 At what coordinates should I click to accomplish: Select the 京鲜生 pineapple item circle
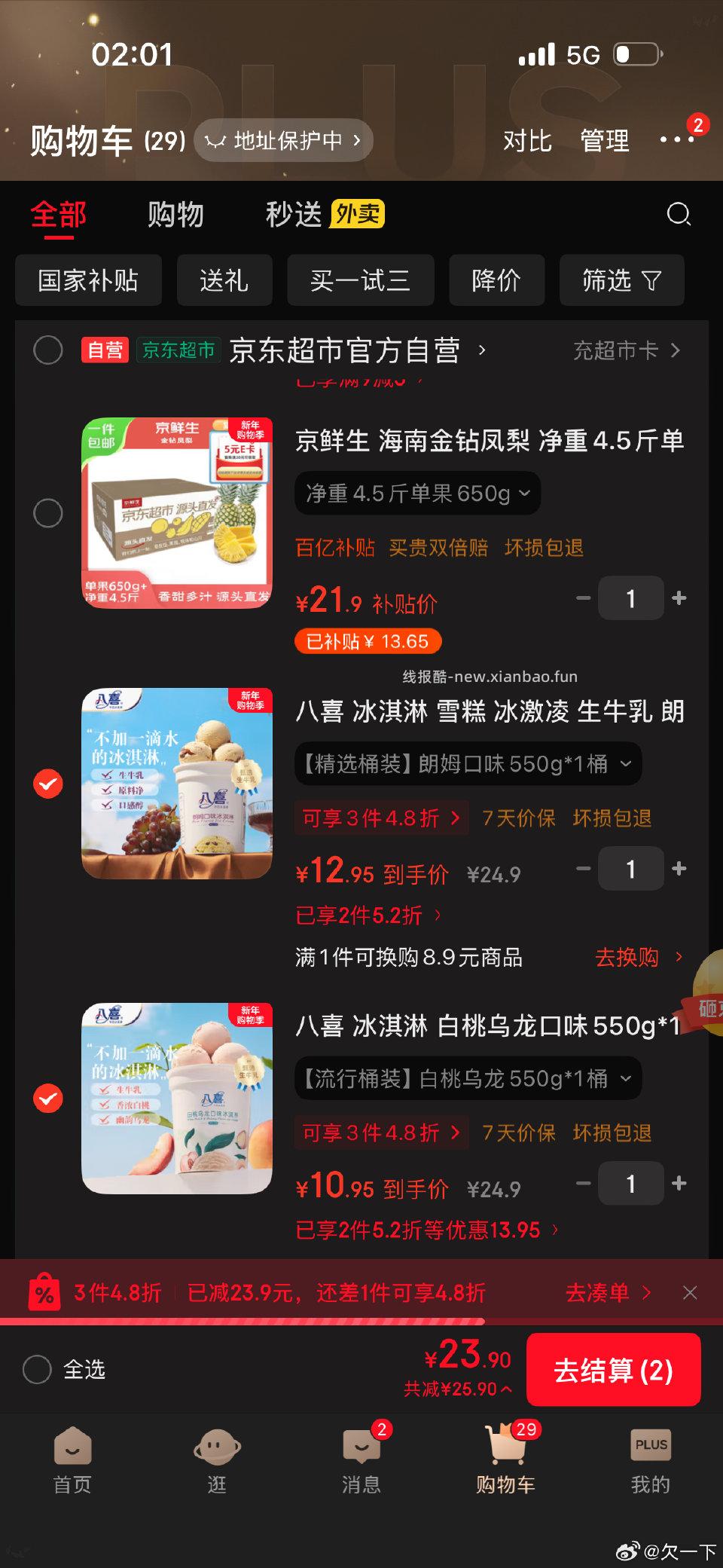[x=48, y=513]
